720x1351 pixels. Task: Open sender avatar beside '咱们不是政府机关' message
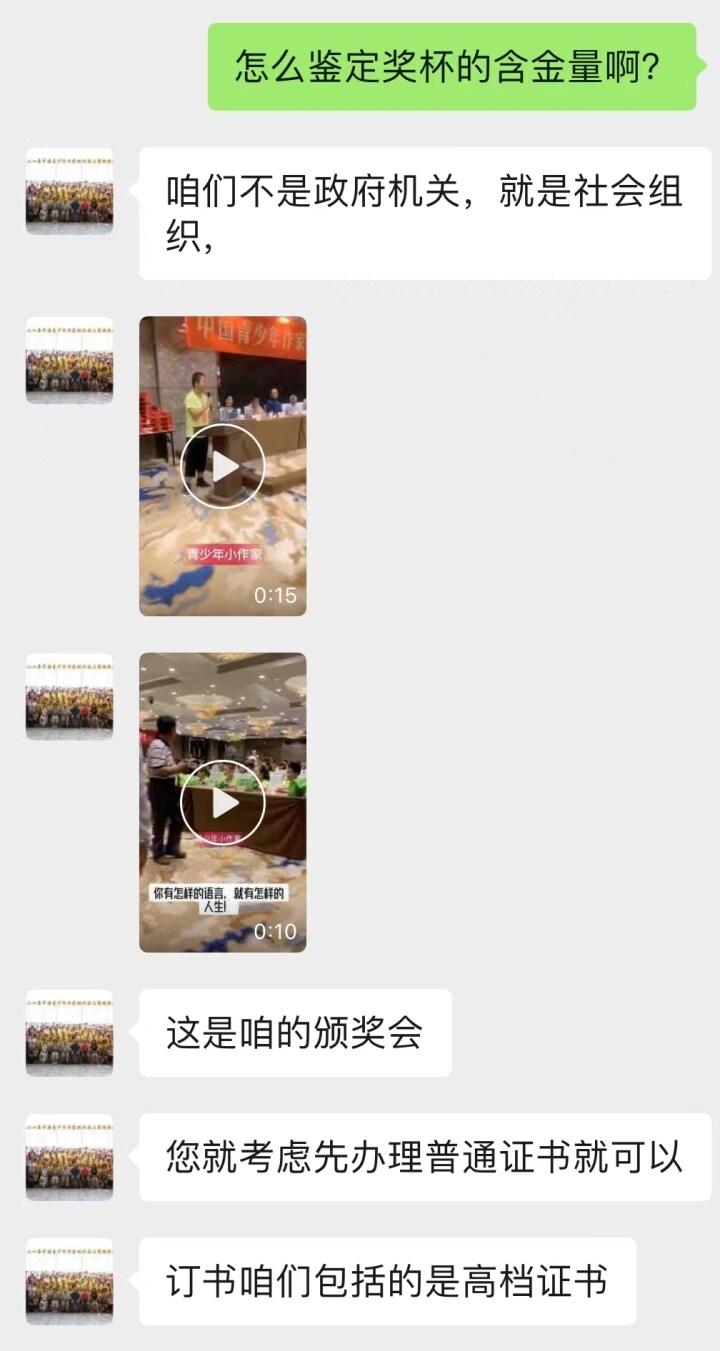[x=69, y=191]
